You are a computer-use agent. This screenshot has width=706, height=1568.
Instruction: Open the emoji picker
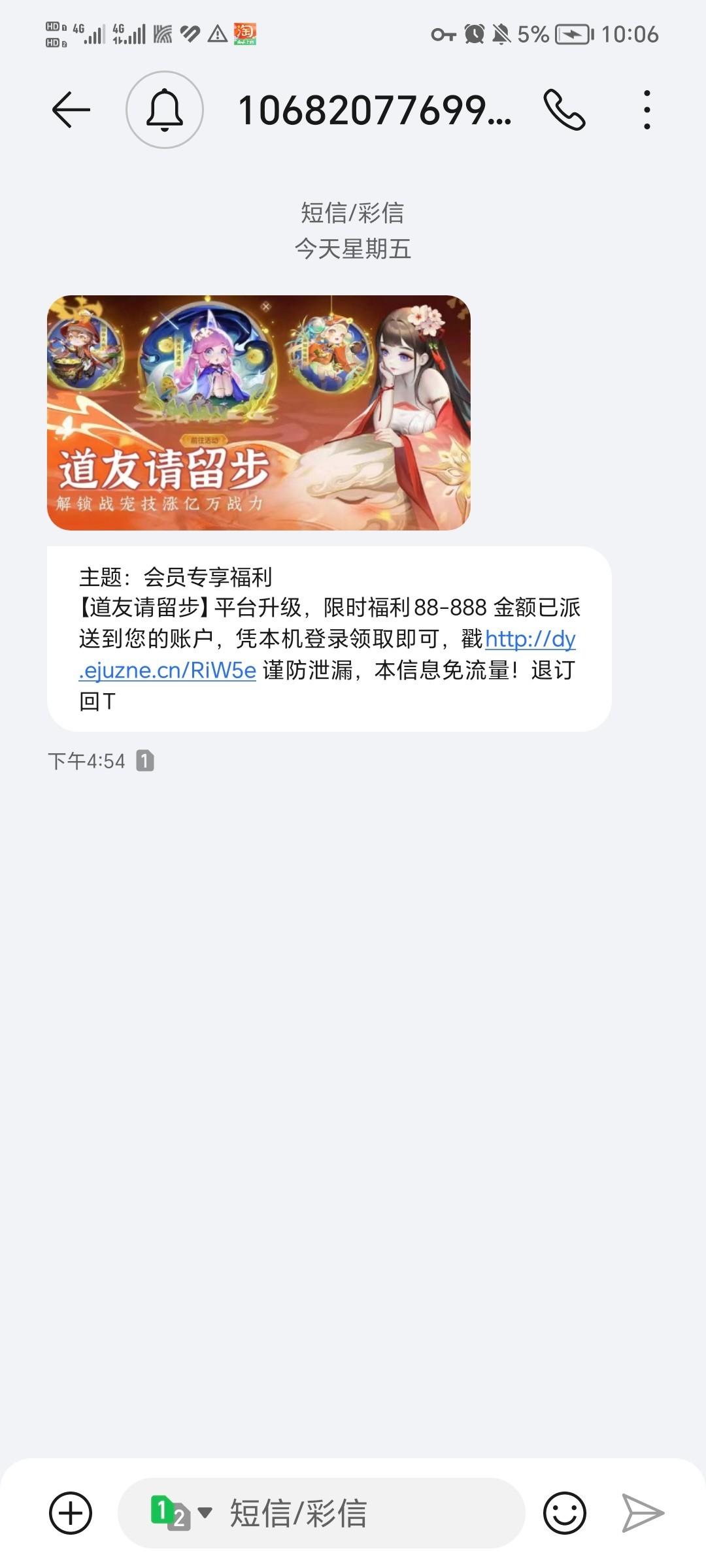point(564,1512)
